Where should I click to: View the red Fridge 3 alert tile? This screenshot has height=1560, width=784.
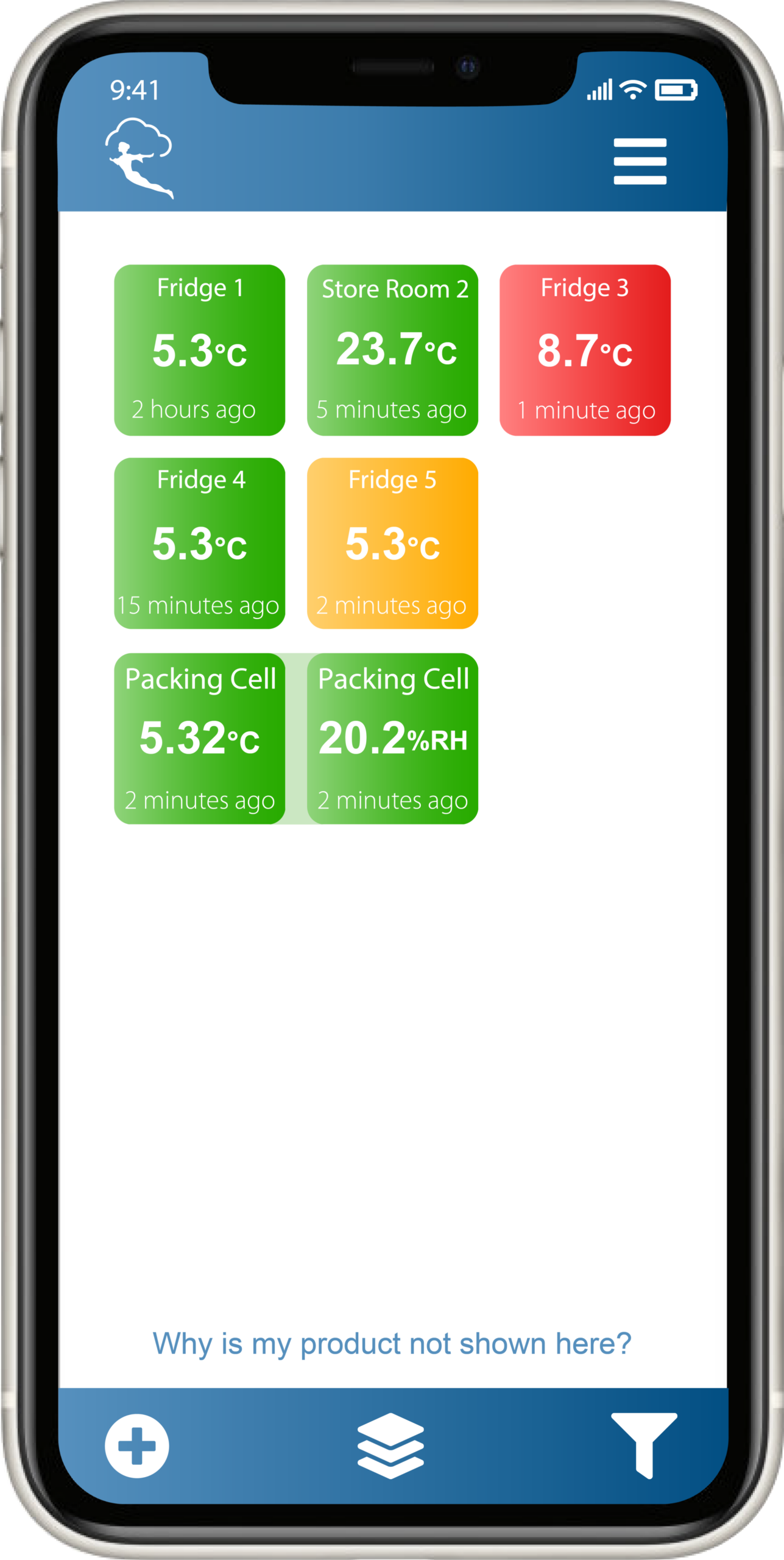(x=585, y=350)
